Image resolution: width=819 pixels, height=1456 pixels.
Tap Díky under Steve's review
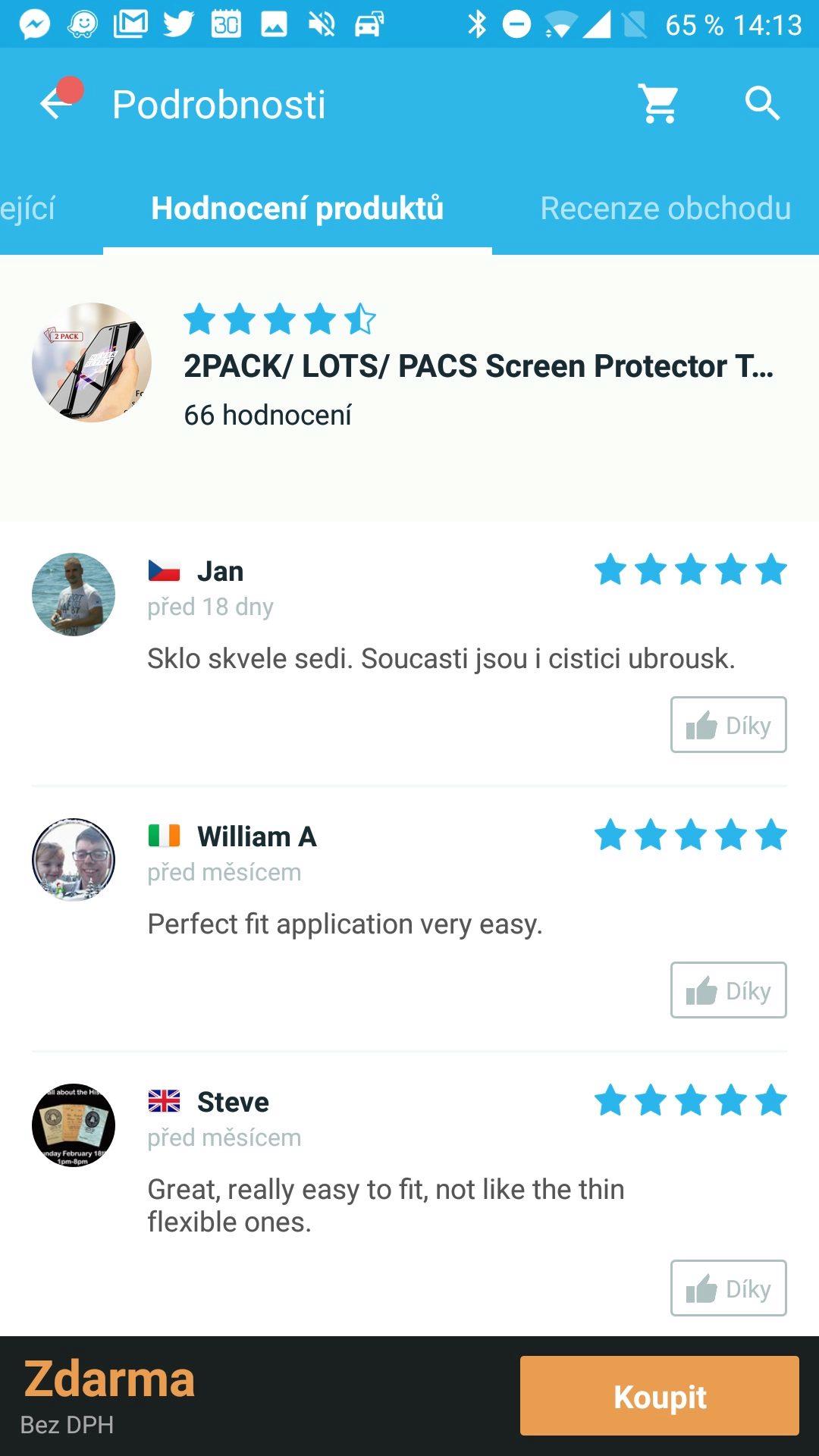click(x=728, y=1288)
